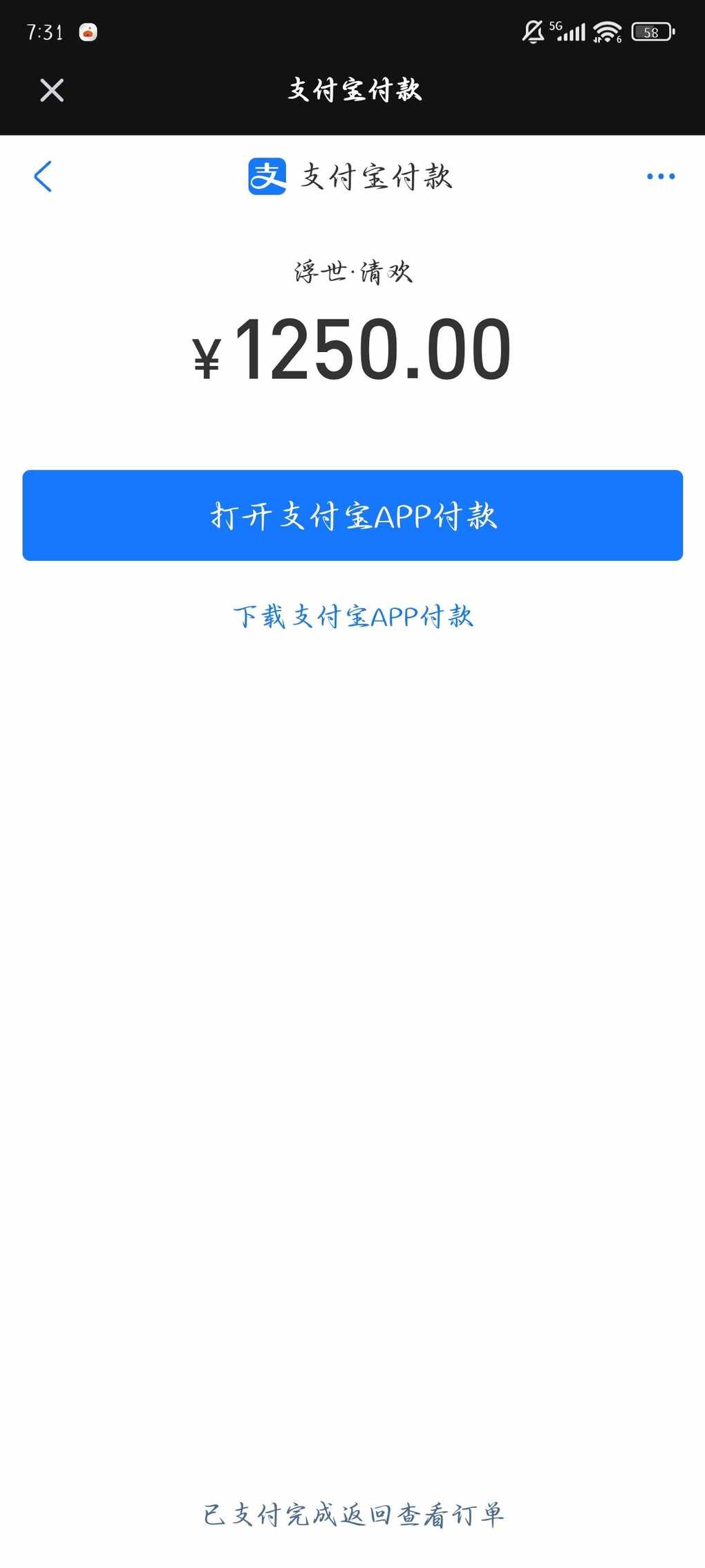This screenshot has width=705, height=1568.
Task: Go back using the blue arrow
Action: click(44, 176)
